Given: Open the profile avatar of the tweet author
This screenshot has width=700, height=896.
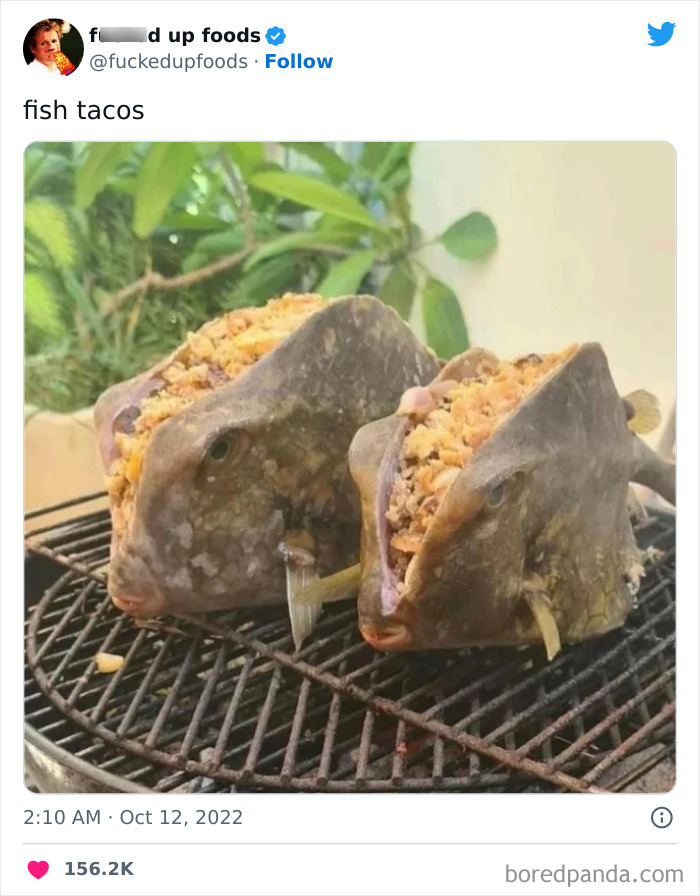Looking at the screenshot, I should [x=53, y=47].
